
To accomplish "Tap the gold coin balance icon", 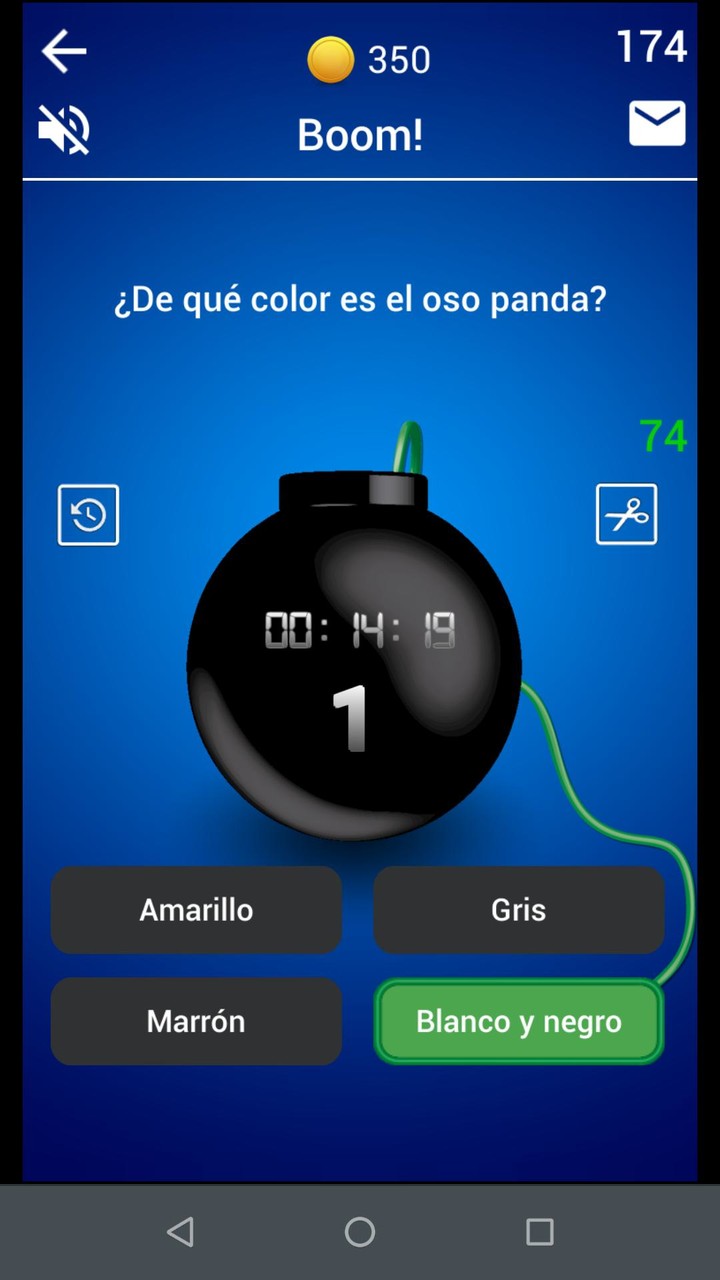I will tap(330, 59).
